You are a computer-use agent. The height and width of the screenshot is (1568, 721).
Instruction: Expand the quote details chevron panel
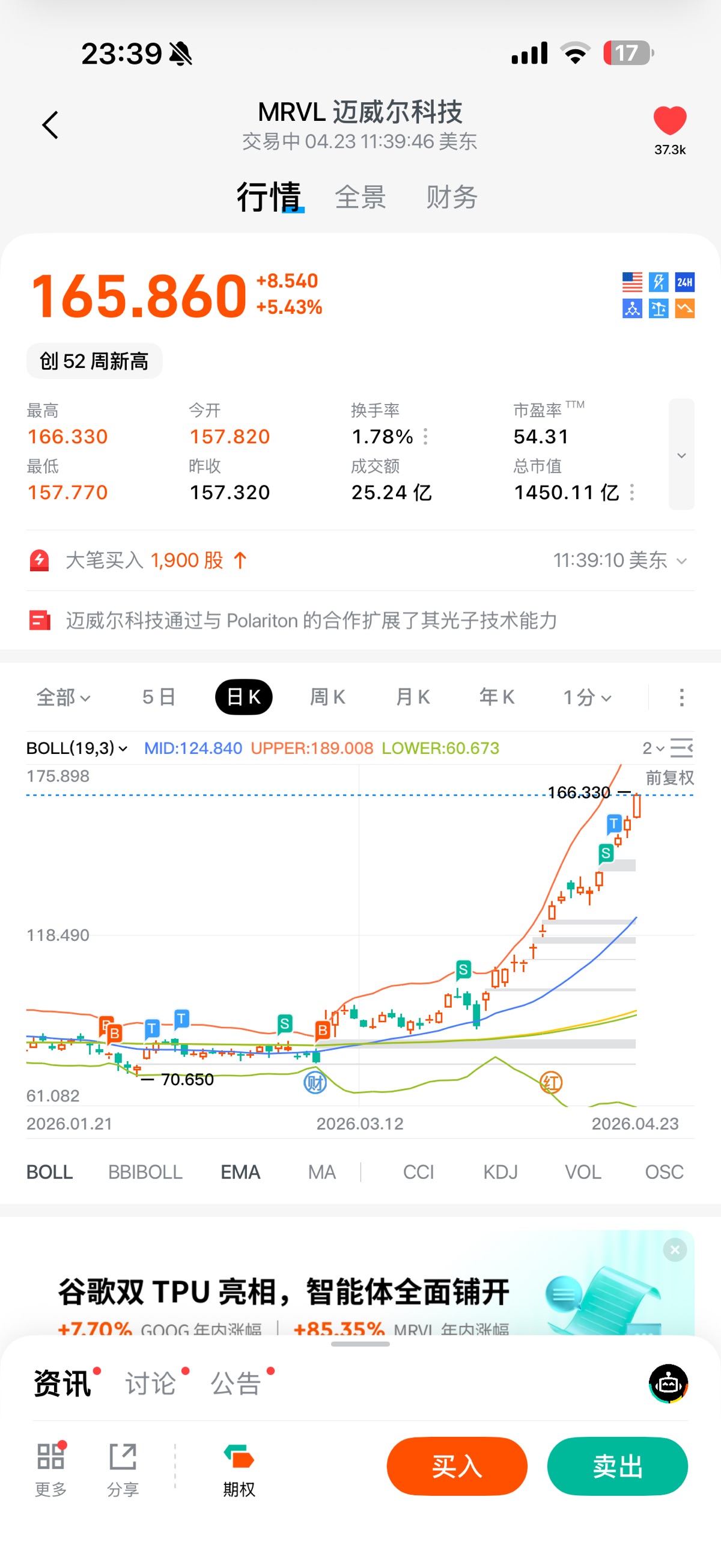point(681,454)
